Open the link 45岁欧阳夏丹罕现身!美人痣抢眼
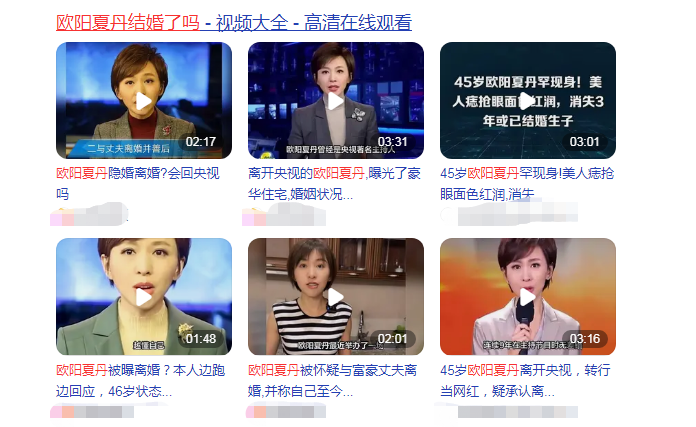This screenshot has height=427, width=696. click(x=525, y=172)
